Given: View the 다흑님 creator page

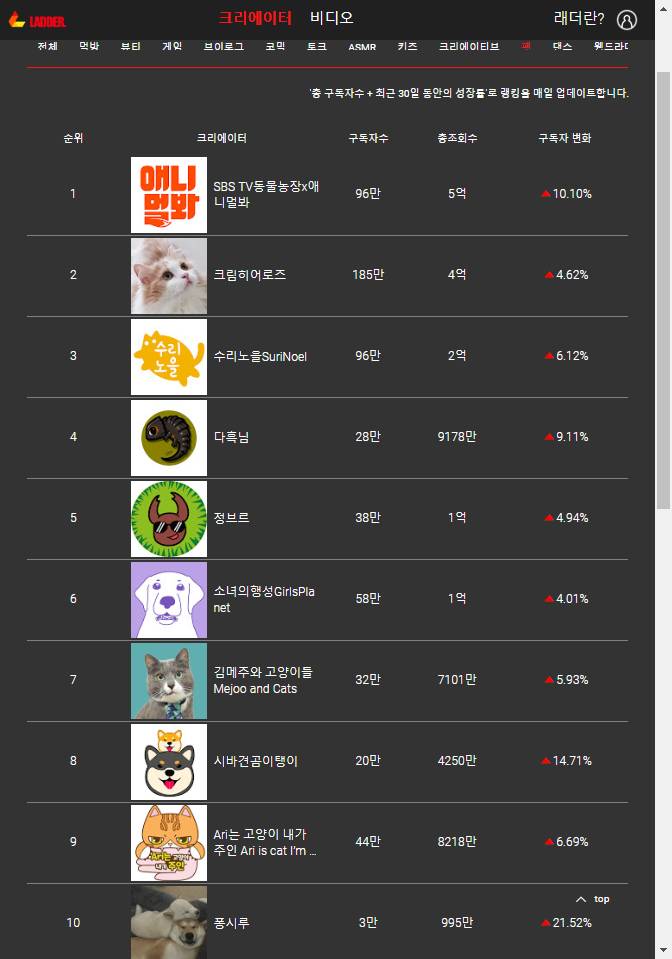Looking at the screenshot, I should [x=231, y=437].
